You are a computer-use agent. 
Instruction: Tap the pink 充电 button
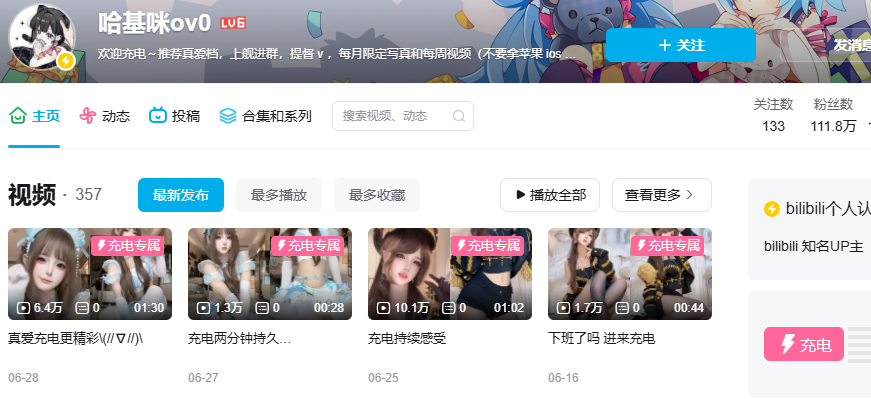804,344
